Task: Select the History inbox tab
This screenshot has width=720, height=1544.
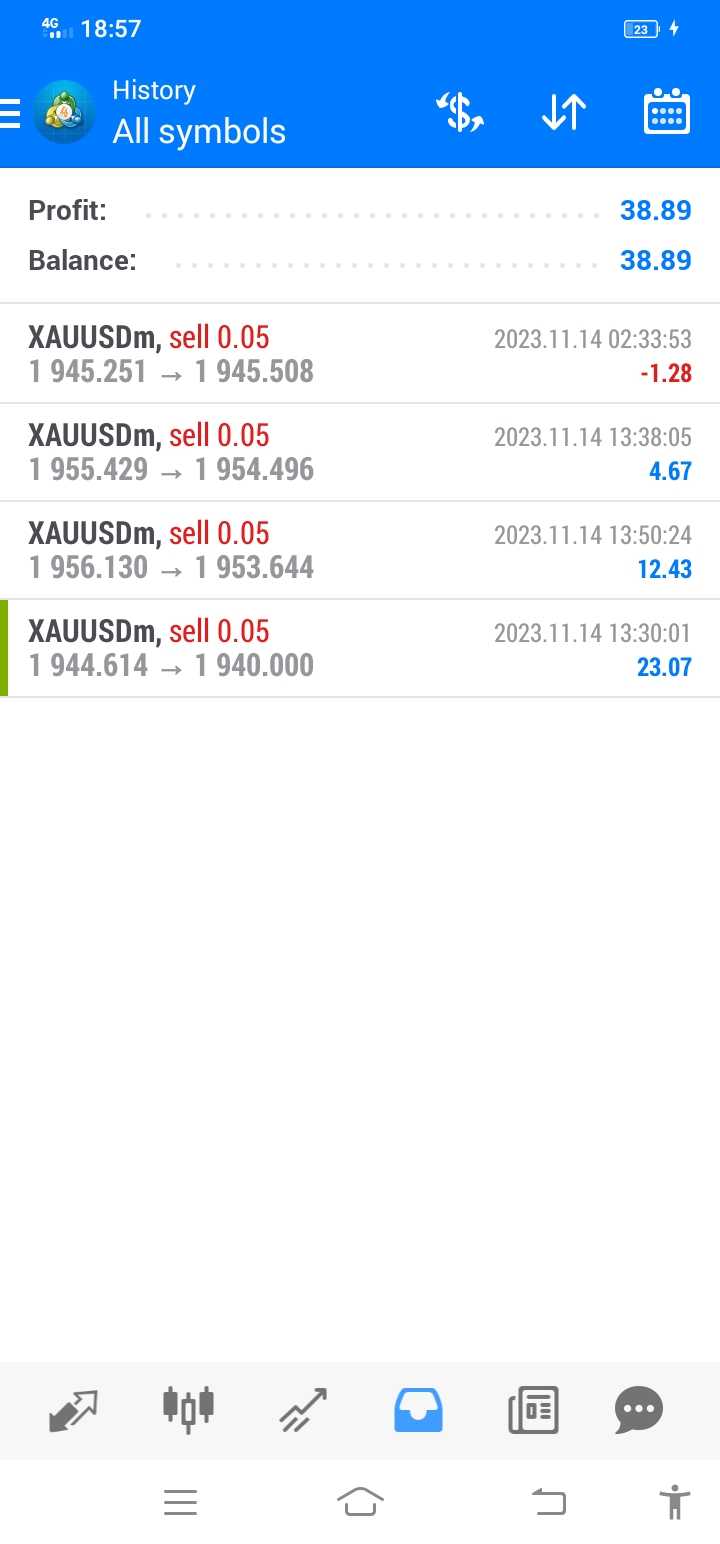Action: tap(418, 1410)
